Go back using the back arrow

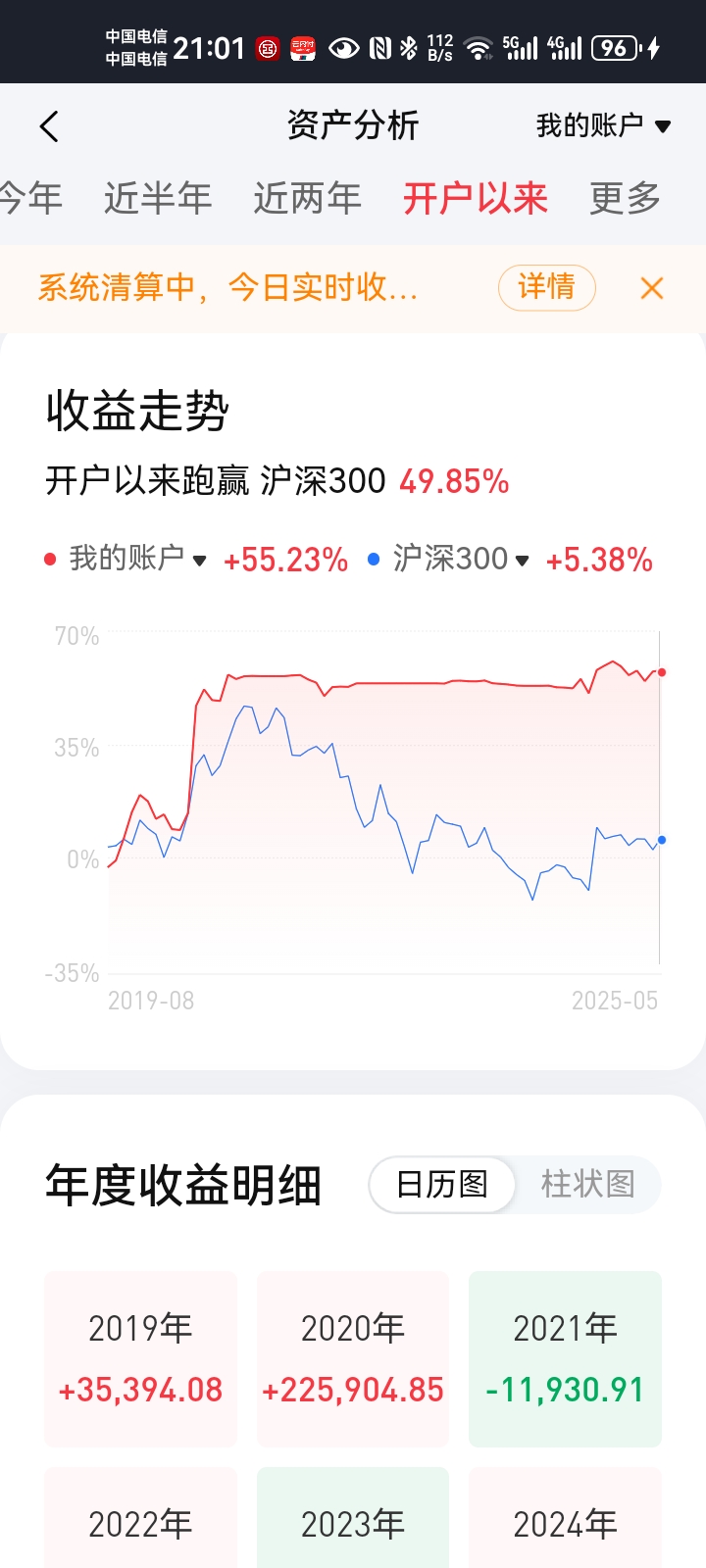click(x=49, y=126)
